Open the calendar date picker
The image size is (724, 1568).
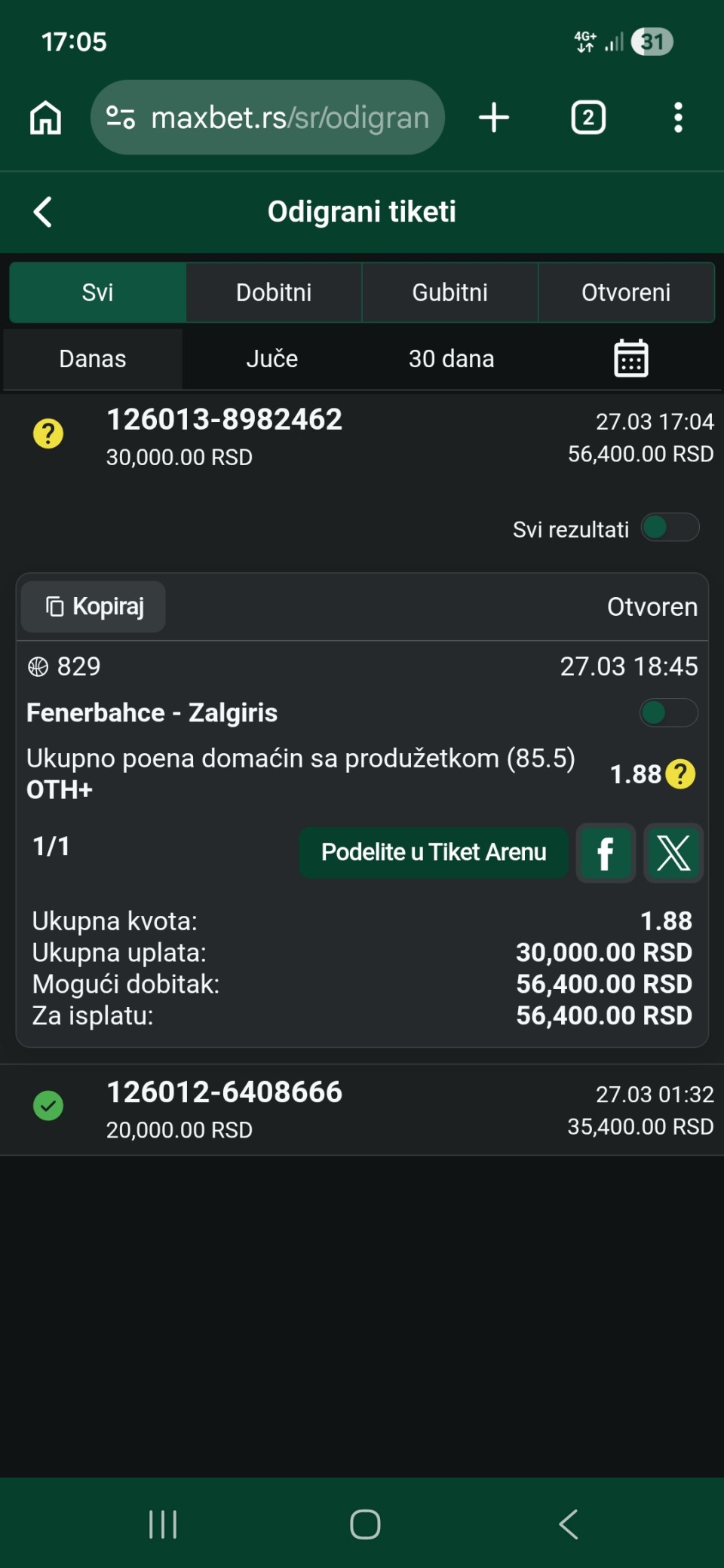click(x=630, y=358)
